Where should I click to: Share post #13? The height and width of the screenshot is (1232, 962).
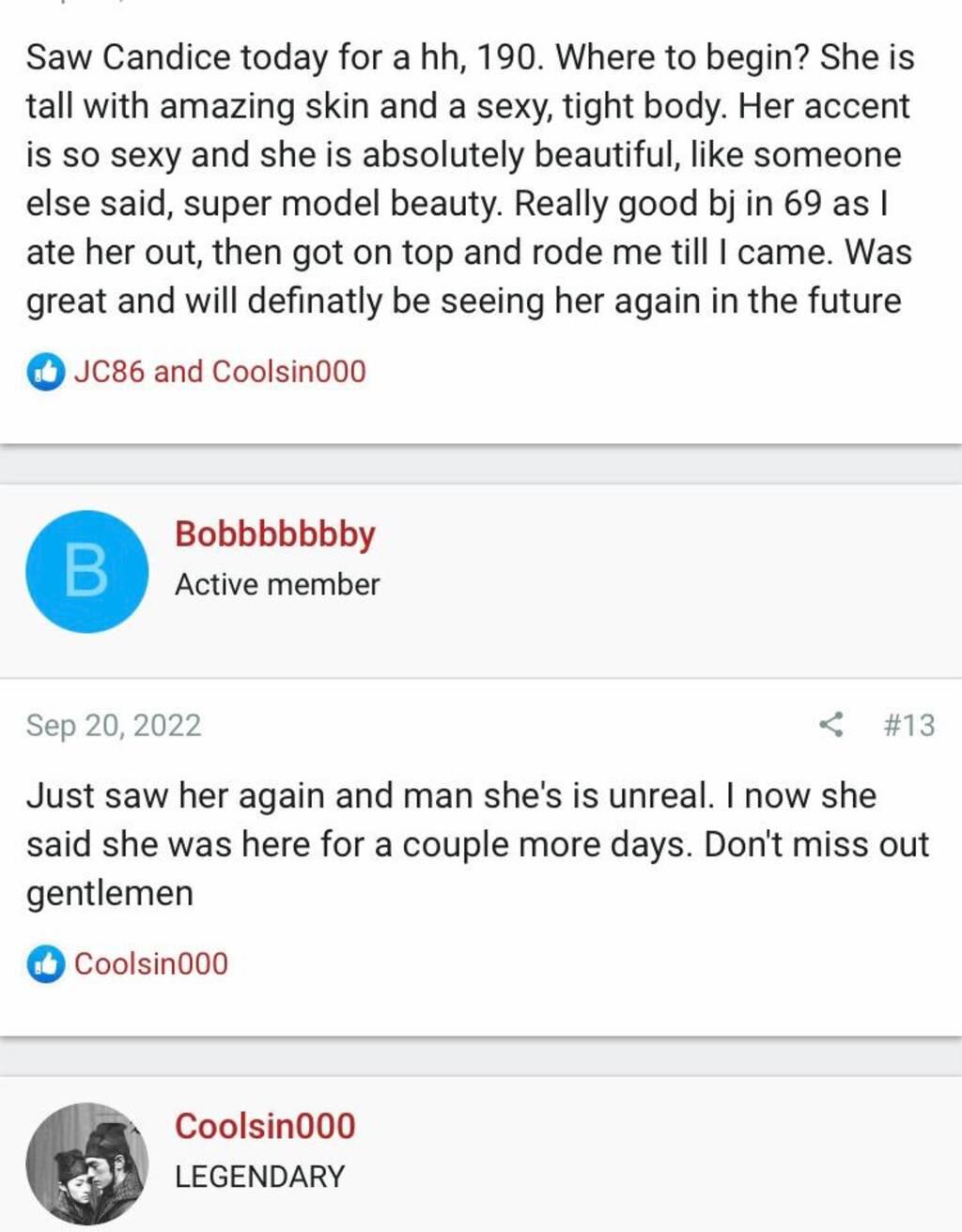click(x=830, y=725)
